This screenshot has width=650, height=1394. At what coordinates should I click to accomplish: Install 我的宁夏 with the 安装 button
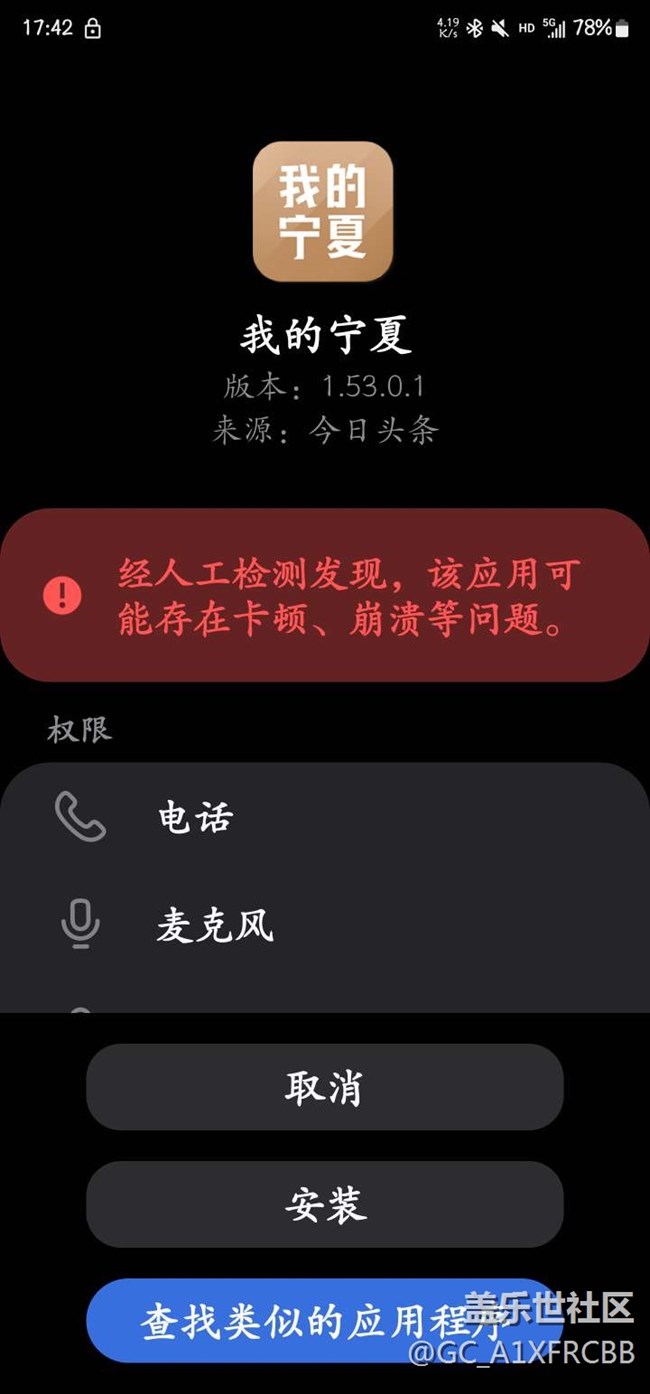click(324, 1204)
